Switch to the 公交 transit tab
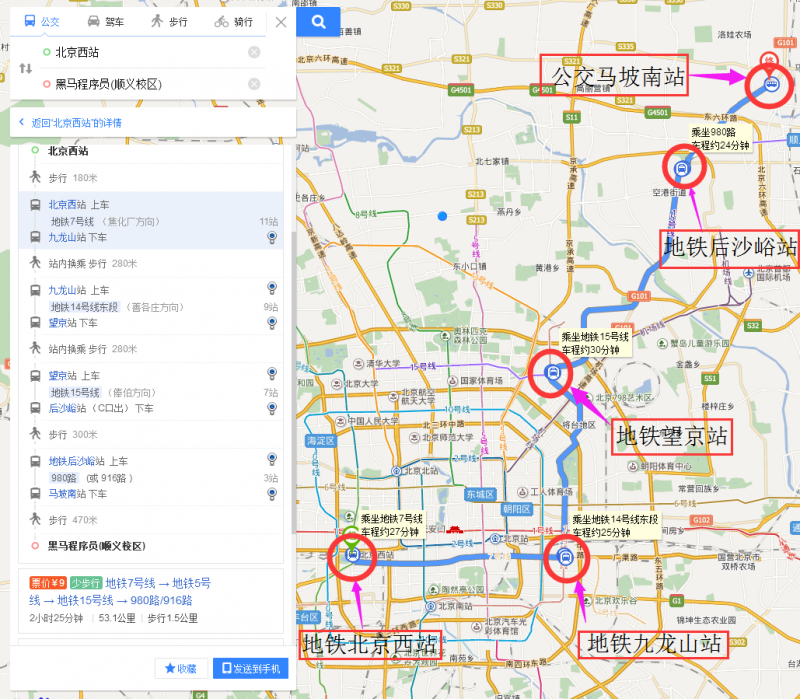 [42, 21]
